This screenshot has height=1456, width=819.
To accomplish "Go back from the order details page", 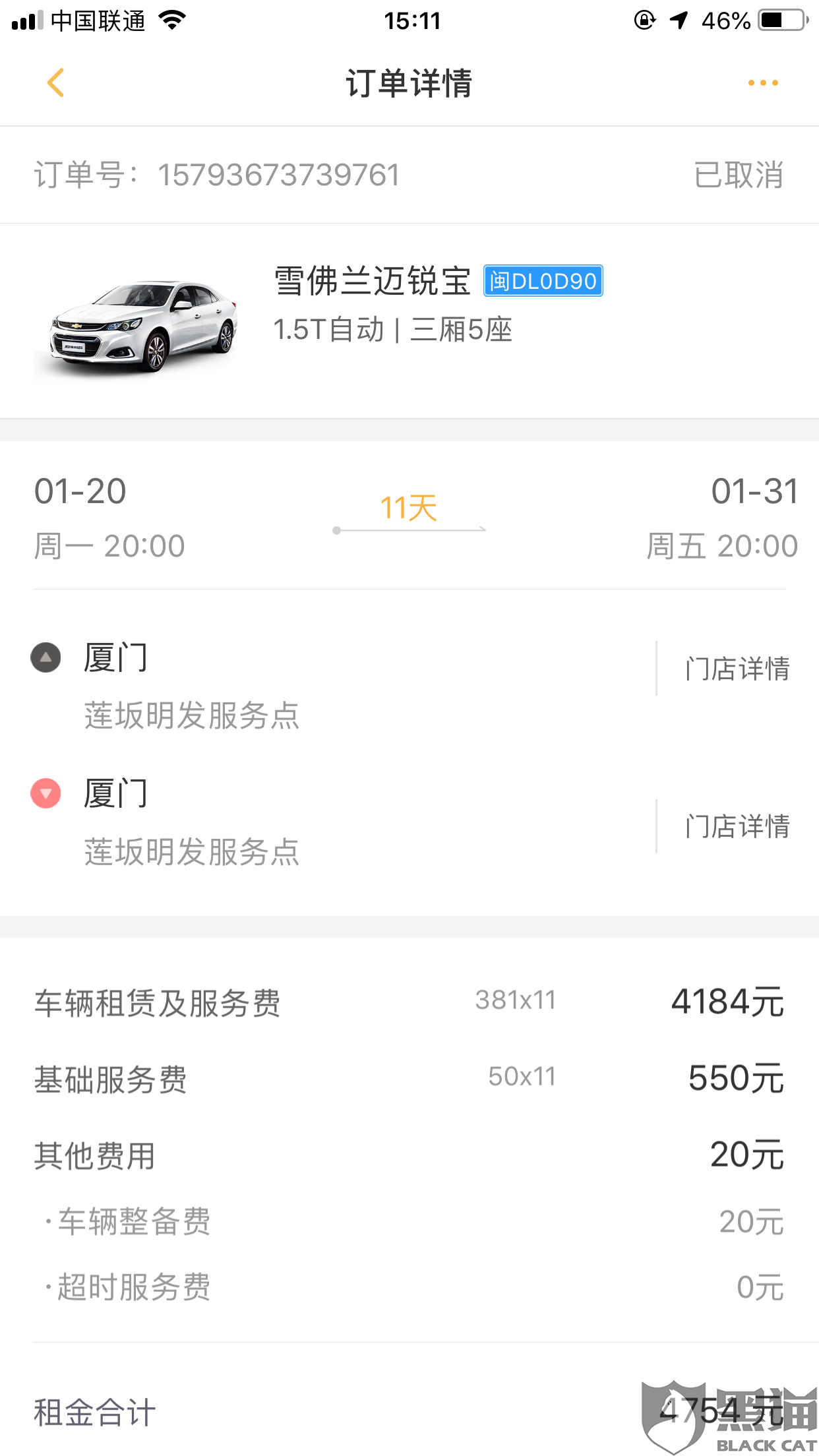I will (56, 83).
